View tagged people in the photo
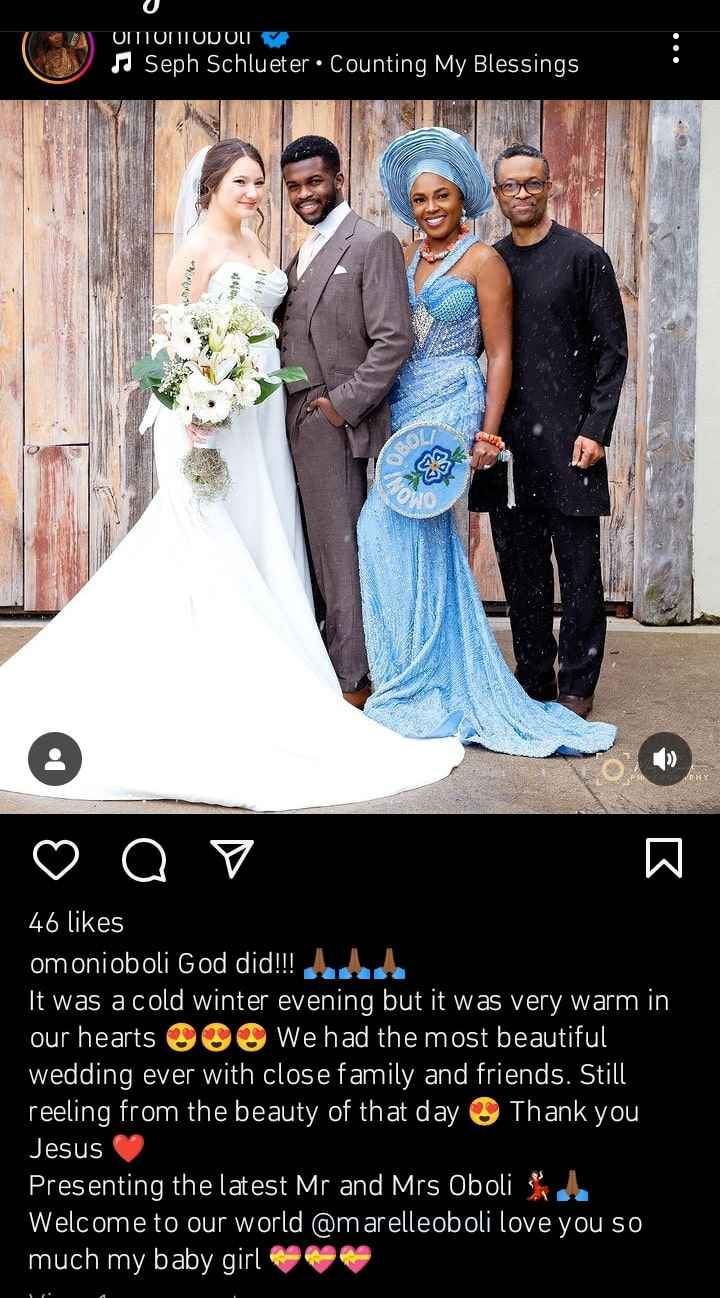The image size is (720, 1298). 55,759
